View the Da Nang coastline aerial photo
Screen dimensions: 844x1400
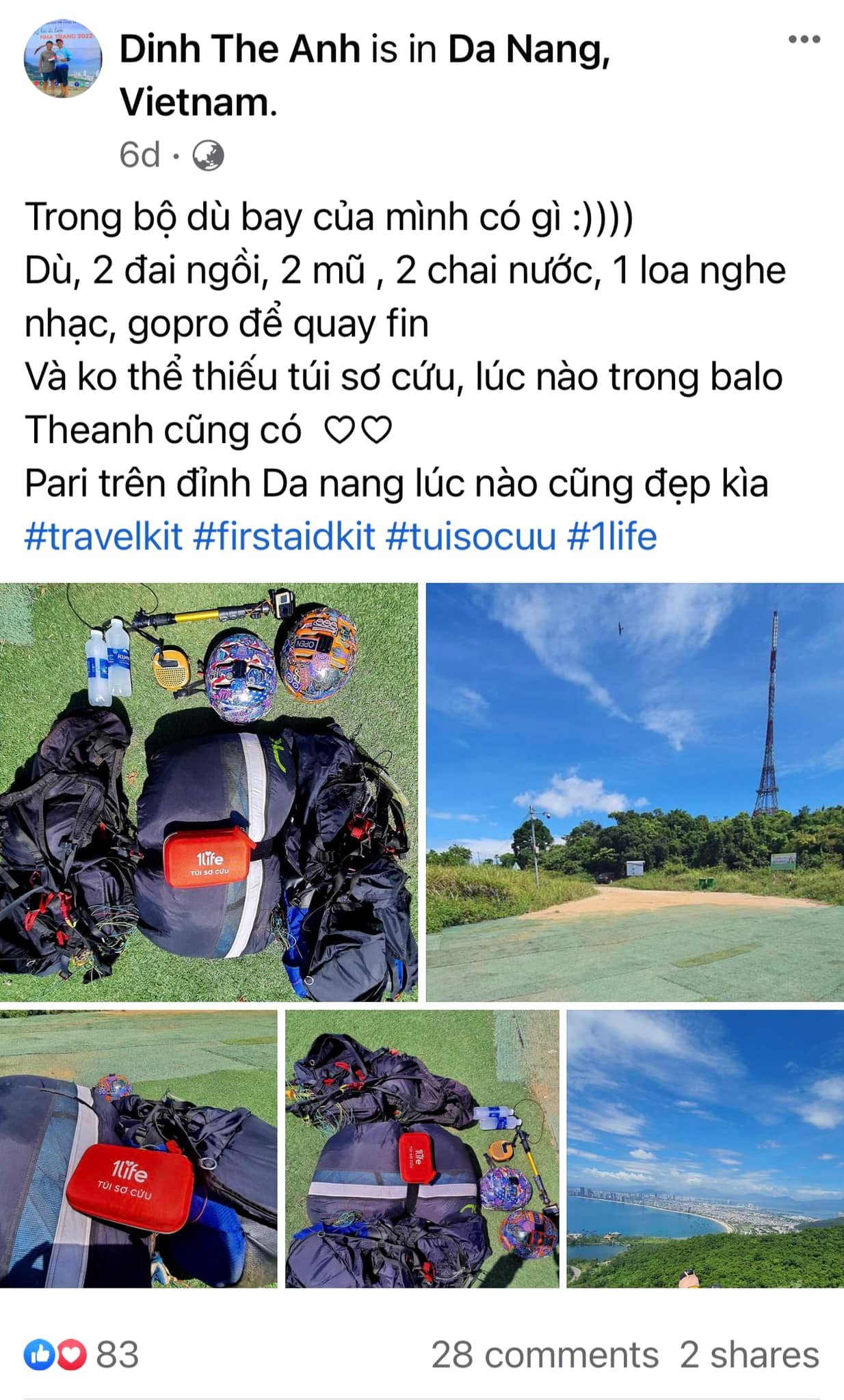point(705,1148)
